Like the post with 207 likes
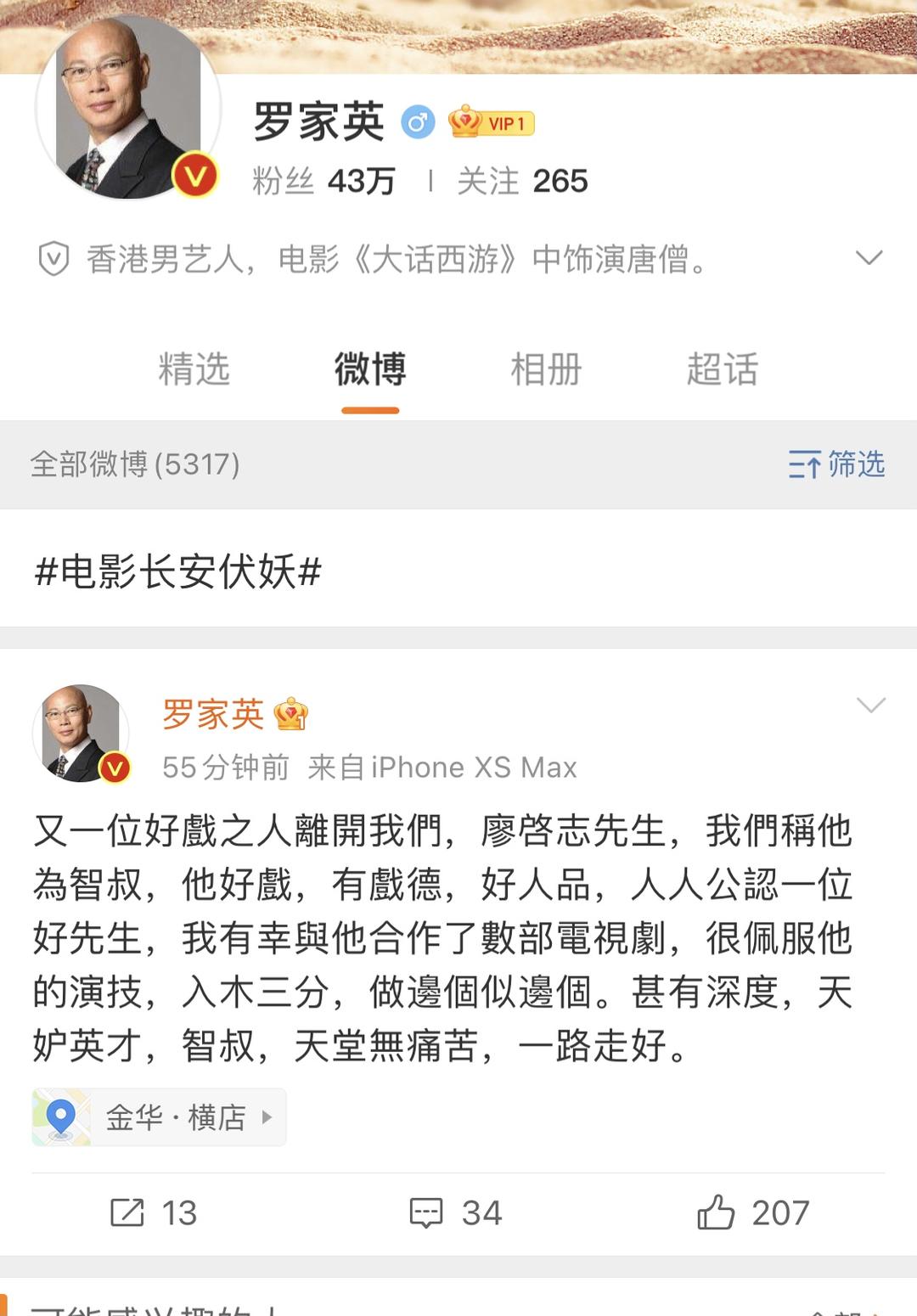The width and height of the screenshot is (917, 1316). [x=753, y=1212]
